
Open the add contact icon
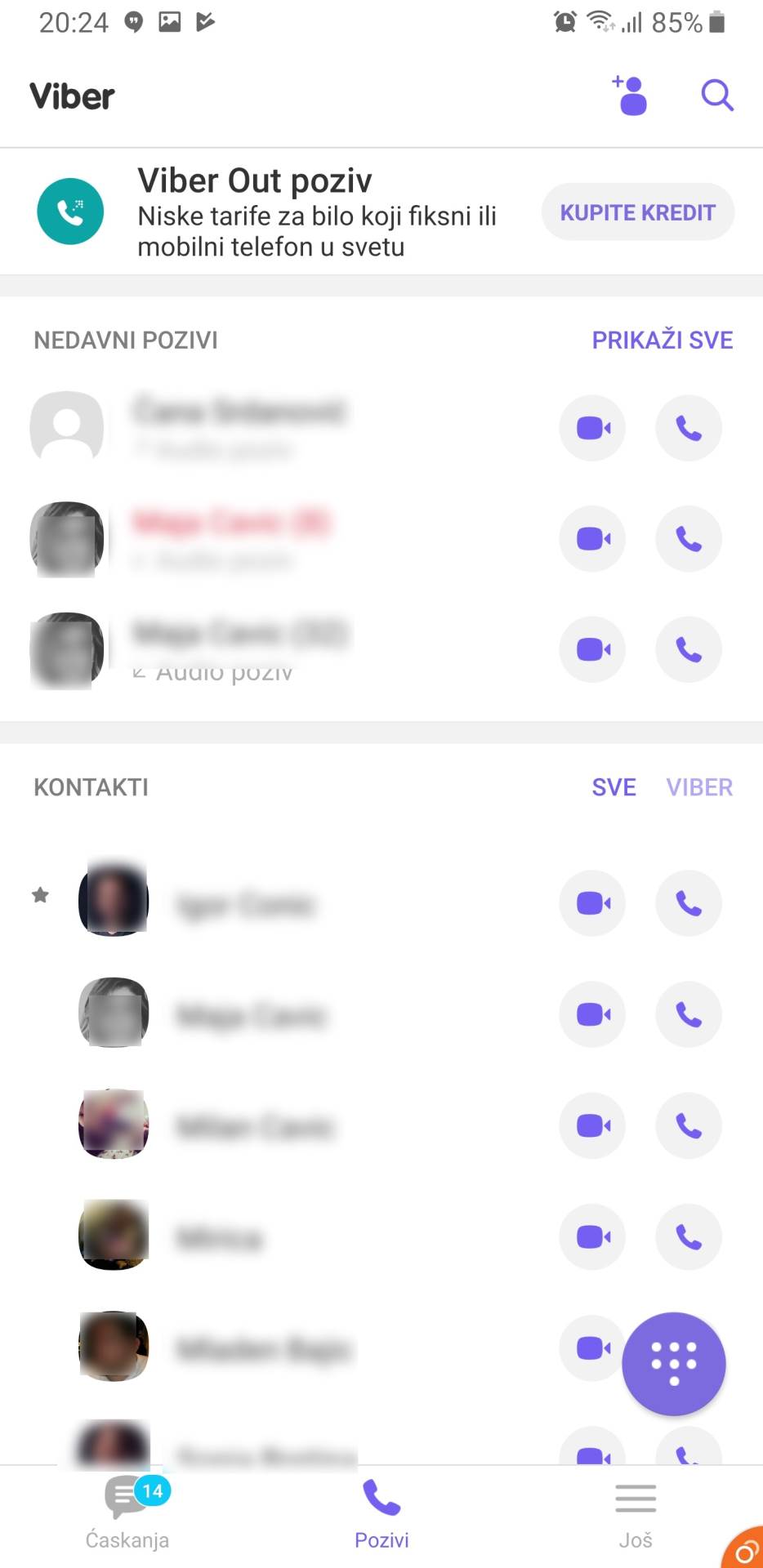click(631, 96)
